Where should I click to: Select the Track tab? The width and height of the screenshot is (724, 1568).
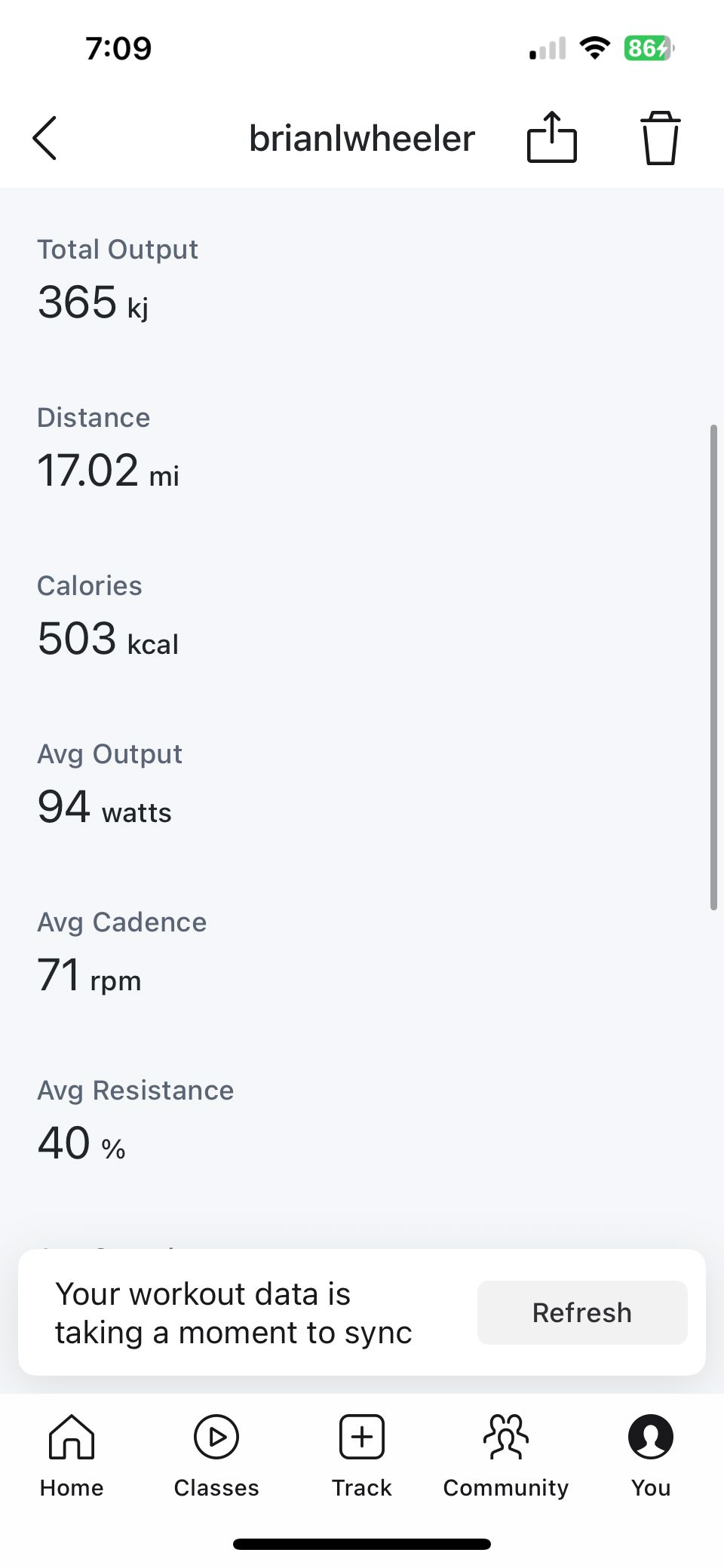pos(362,1456)
